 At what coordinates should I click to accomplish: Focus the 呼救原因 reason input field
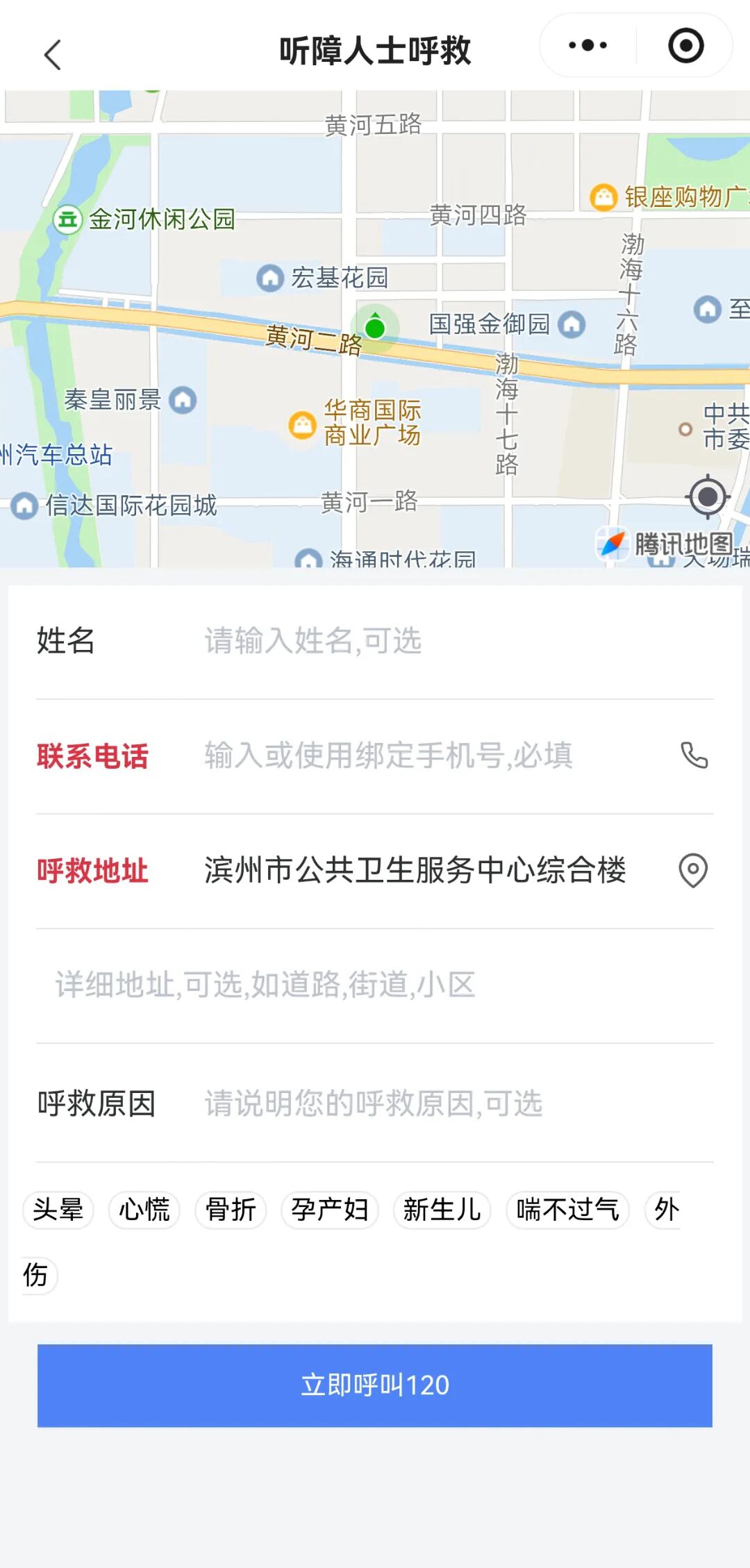(x=451, y=1103)
